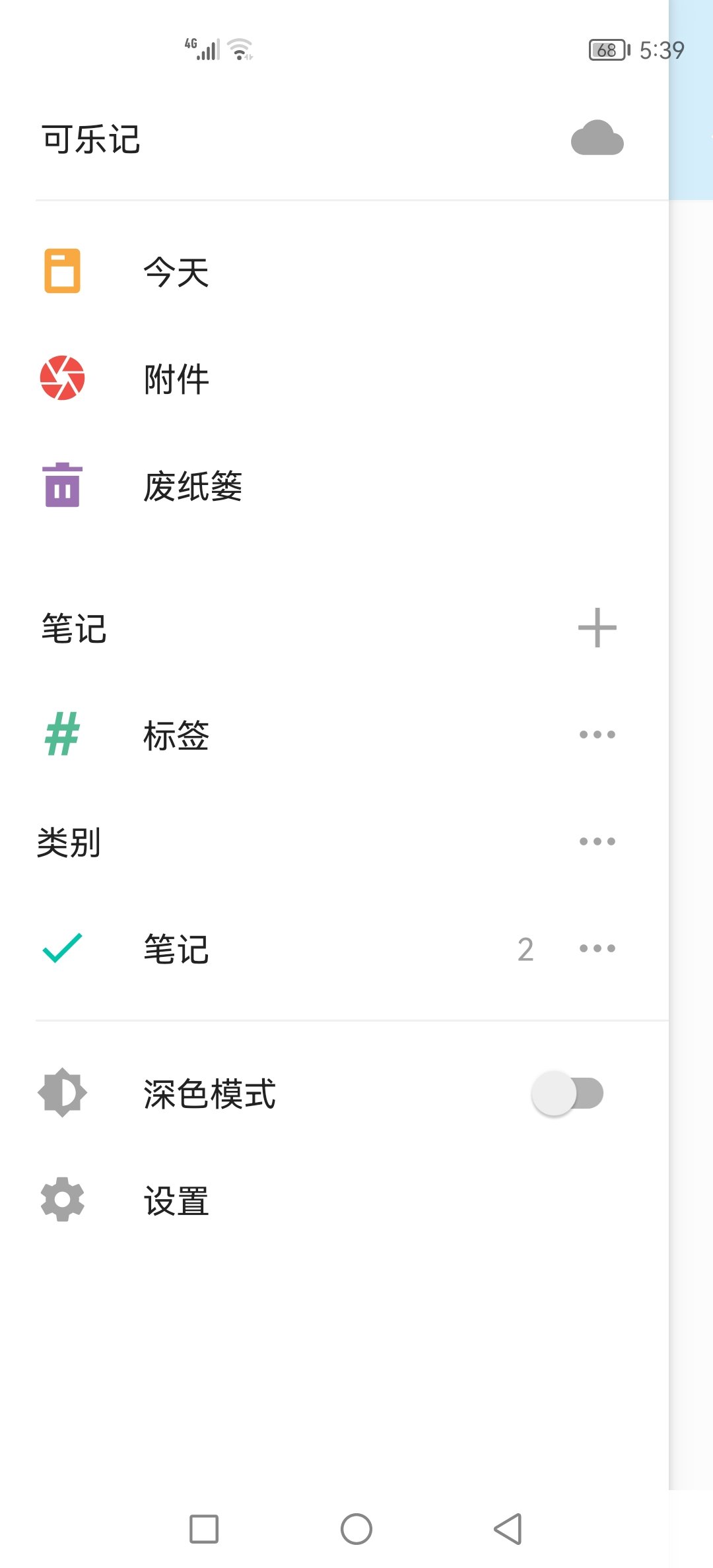Open the 设置 settings gear icon
Image resolution: width=713 pixels, height=1568 pixels.
coord(63,1199)
